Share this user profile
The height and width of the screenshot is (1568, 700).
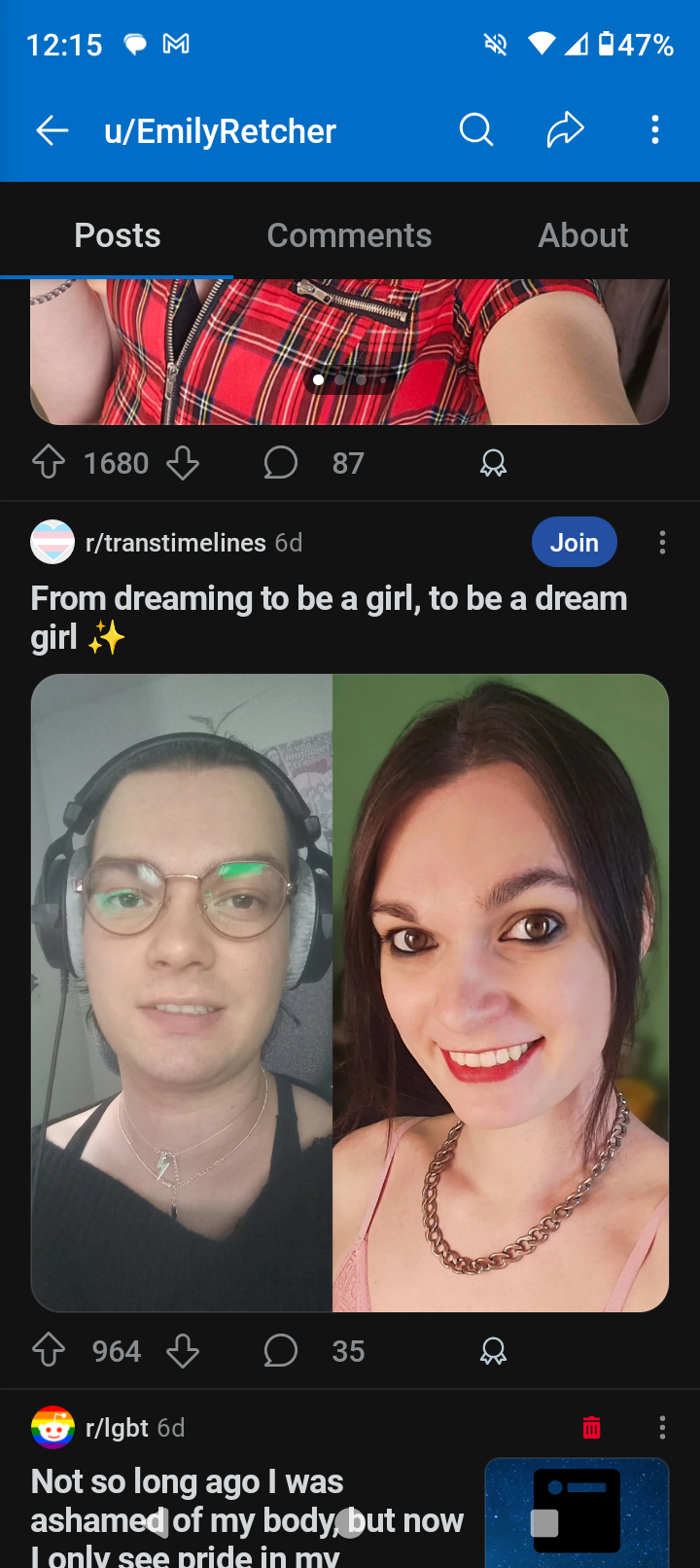pos(565,129)
